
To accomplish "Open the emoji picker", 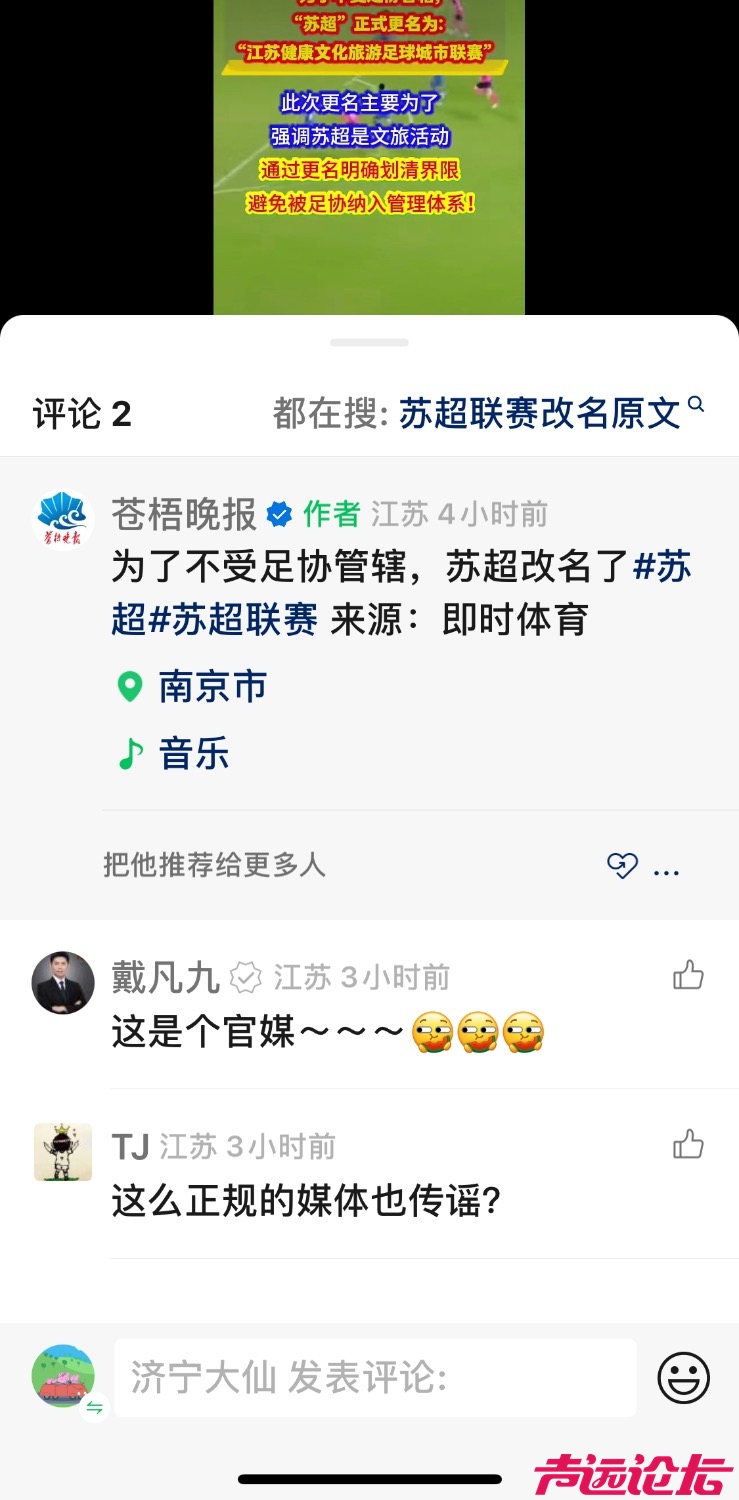I will pyautogui.click(x=683, y=1378).
